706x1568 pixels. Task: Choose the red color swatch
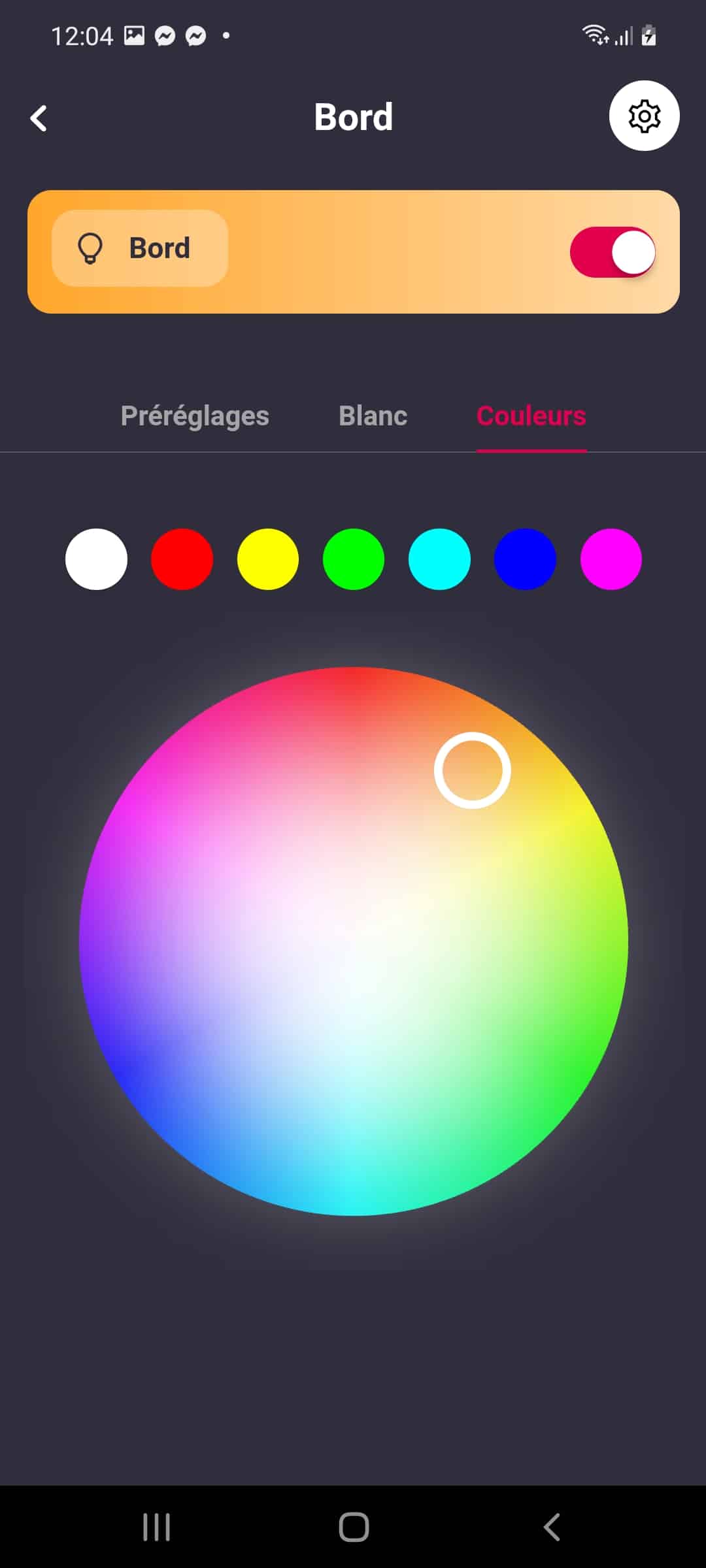[x=182, y=559]
